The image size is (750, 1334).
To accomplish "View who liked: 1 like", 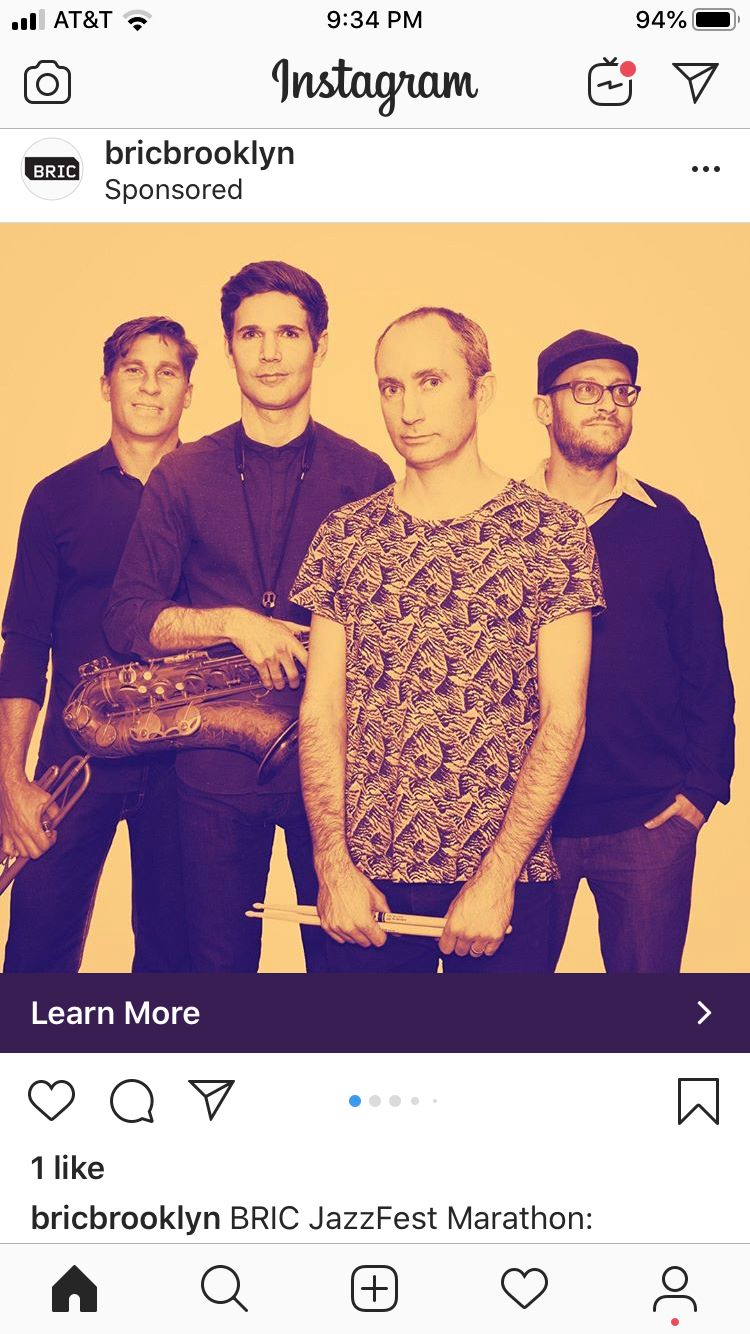I will pos(68,1168).
